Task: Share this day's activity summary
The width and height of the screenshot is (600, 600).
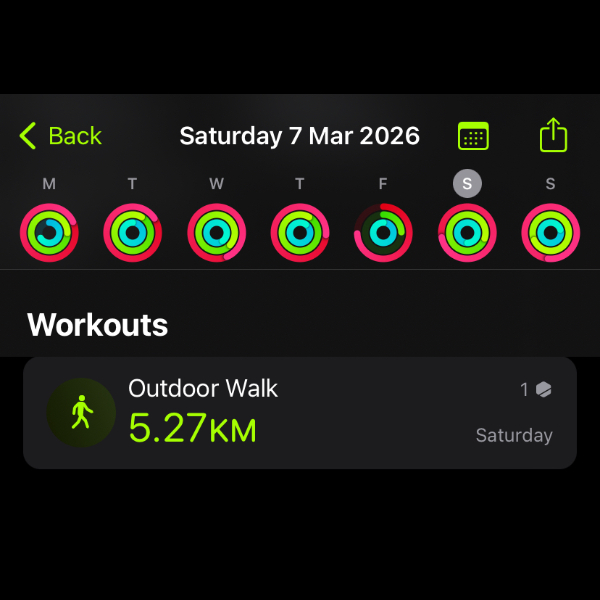Action: click(553, 135)
